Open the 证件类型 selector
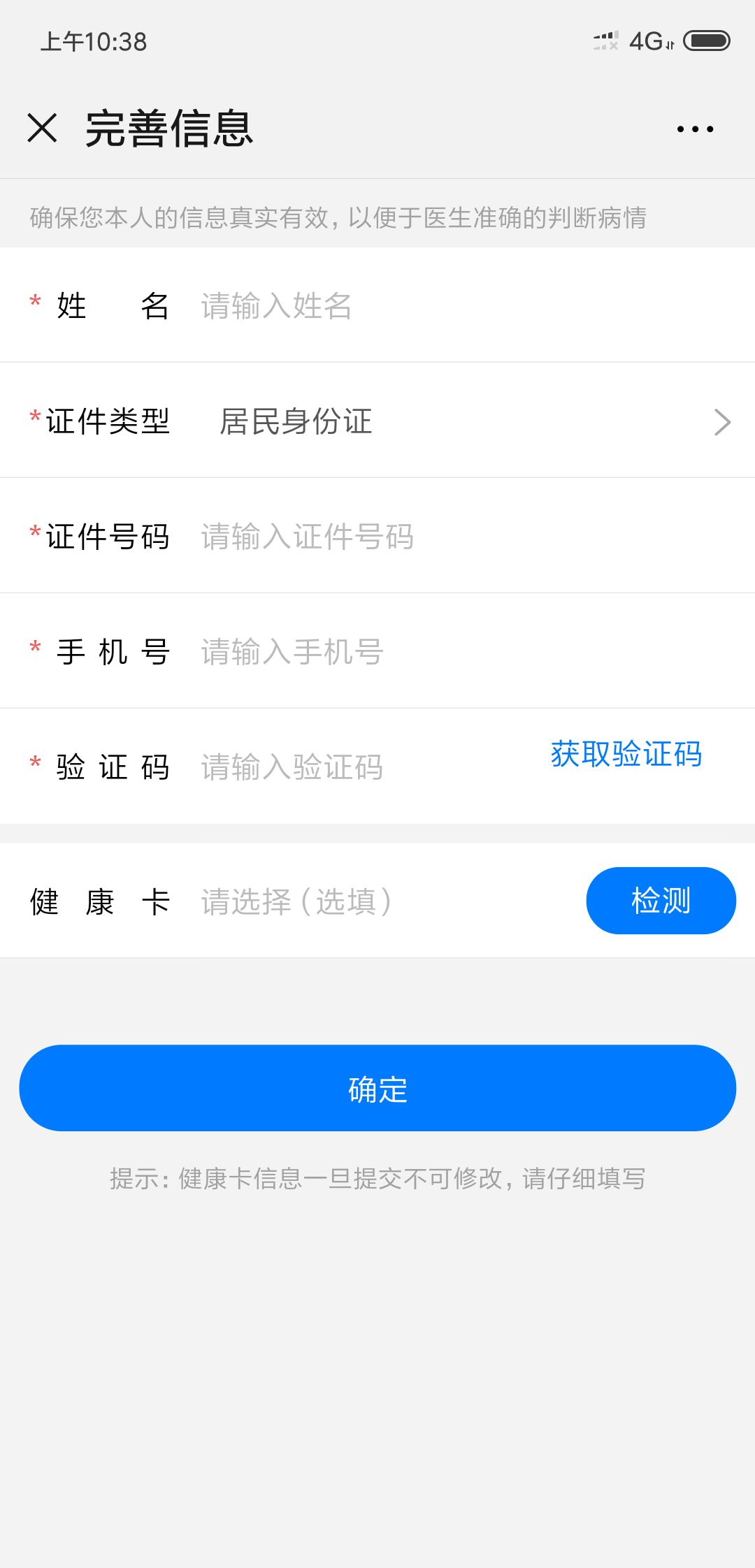 377,421
